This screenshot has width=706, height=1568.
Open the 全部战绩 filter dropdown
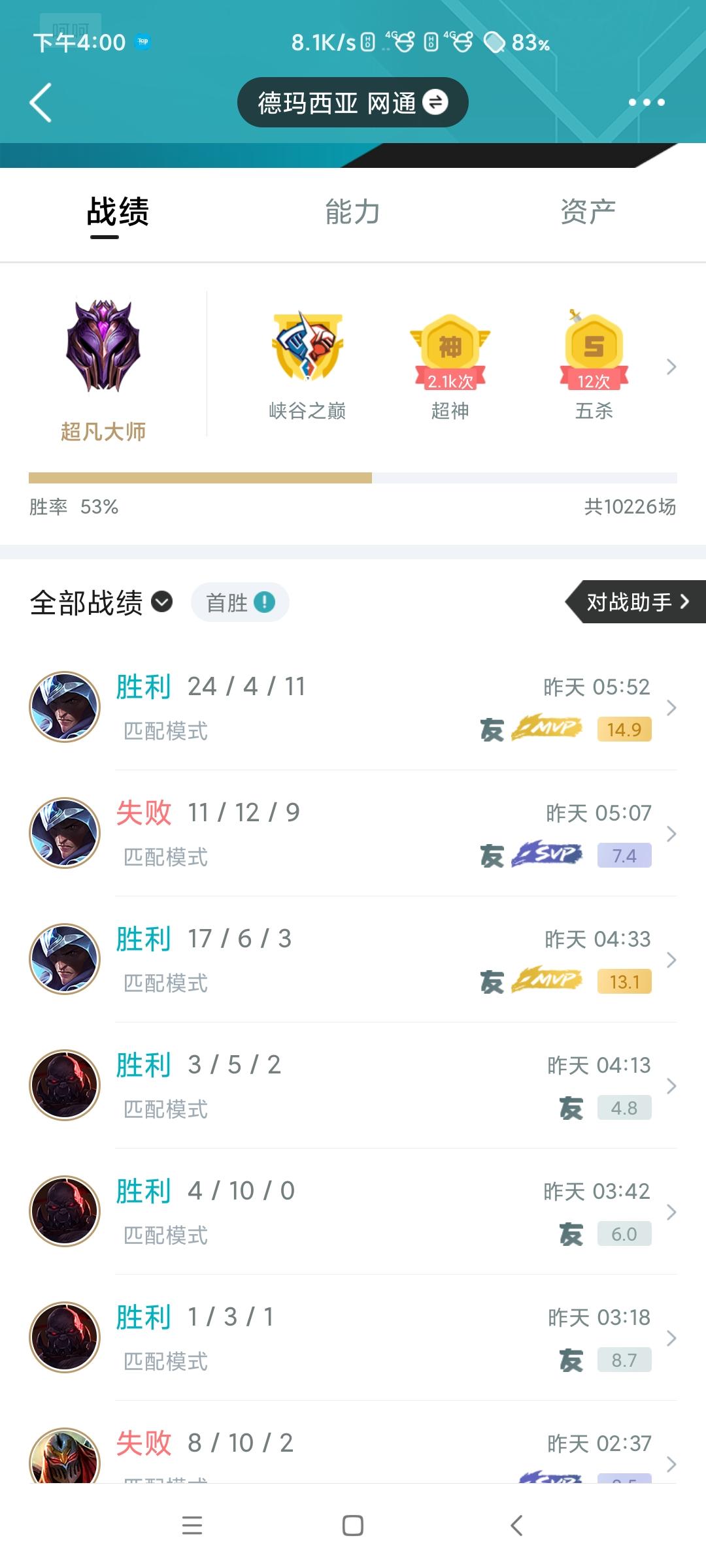coord(101,602)
